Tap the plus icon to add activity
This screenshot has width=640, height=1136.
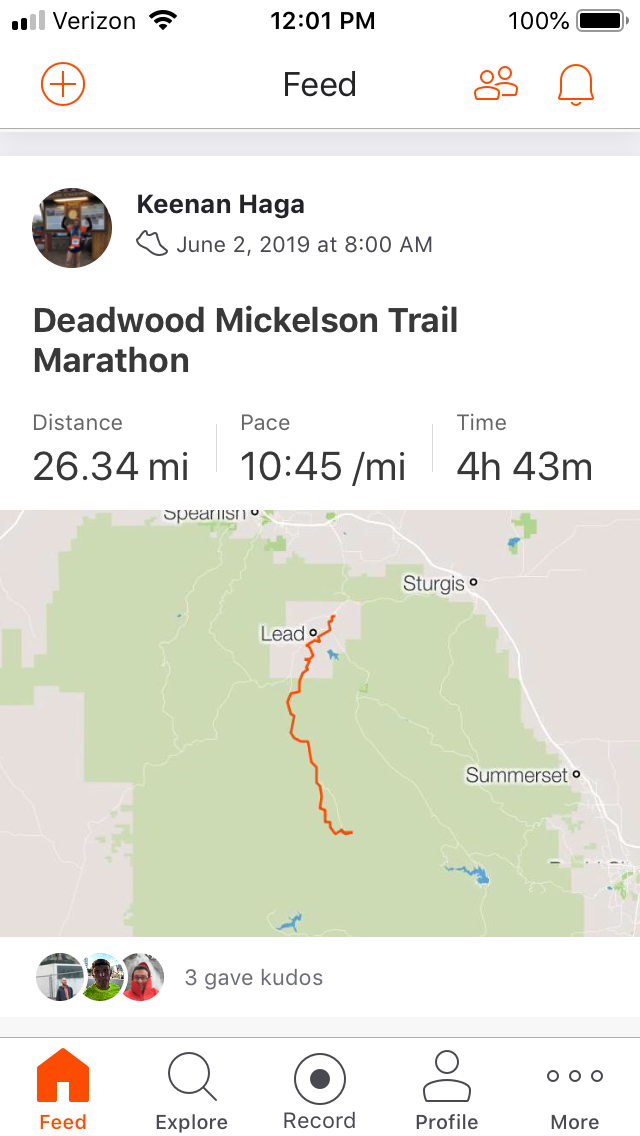63,84
